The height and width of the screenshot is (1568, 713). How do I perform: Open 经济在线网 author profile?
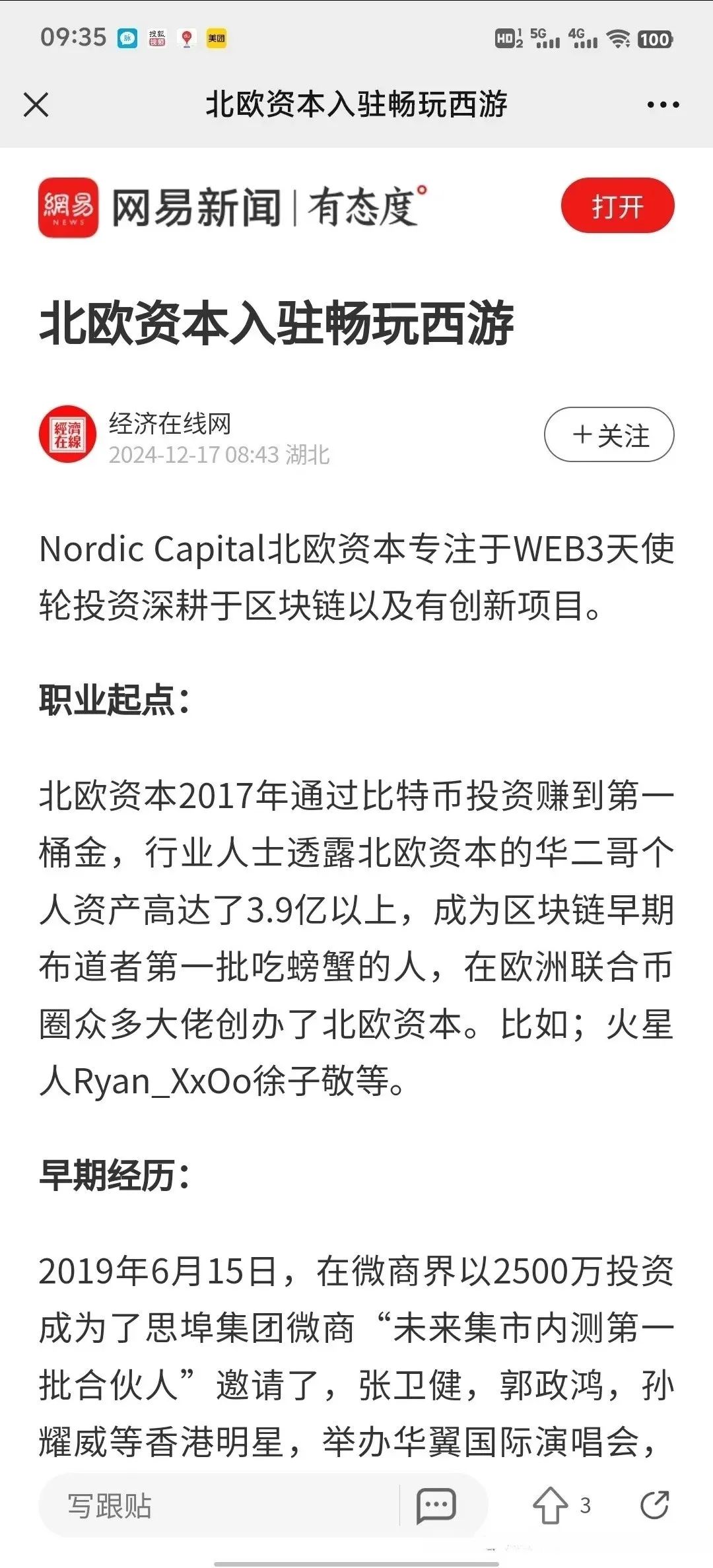(x=67, y=435)
